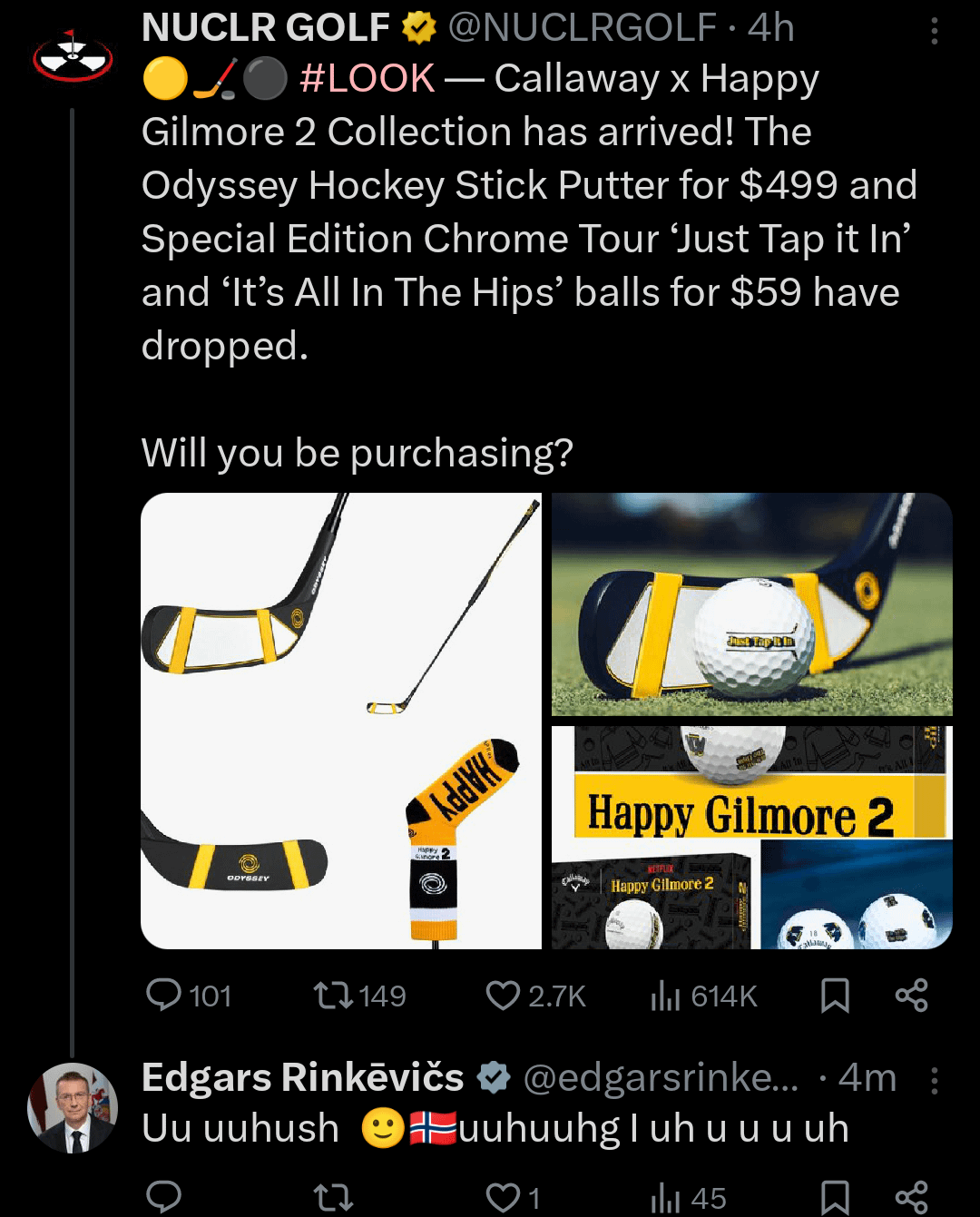
Task: Open overflow menu on NUCLR GOLF post
Action: (x=934, y=33)
